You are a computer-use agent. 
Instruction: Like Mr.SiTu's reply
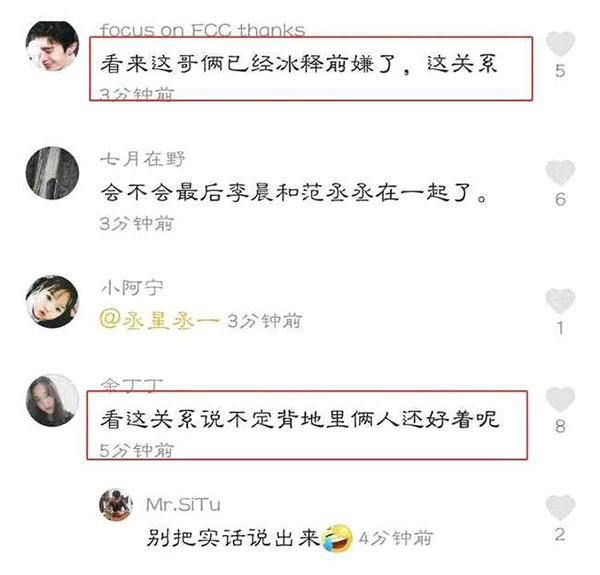click(x=560, y=509)
